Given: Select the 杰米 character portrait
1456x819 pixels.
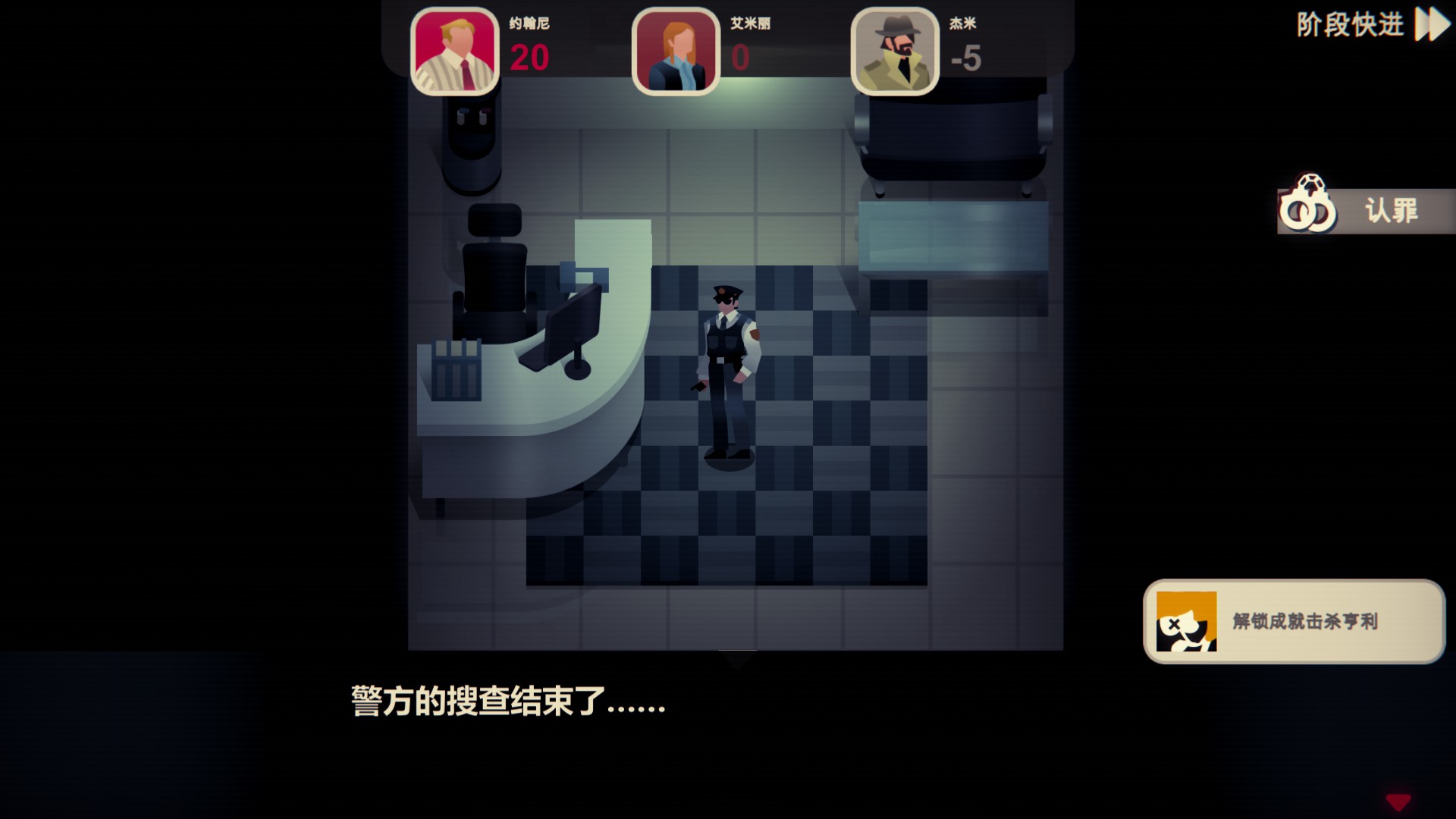Looking at the screenshot, I should (x=895, y=52).
